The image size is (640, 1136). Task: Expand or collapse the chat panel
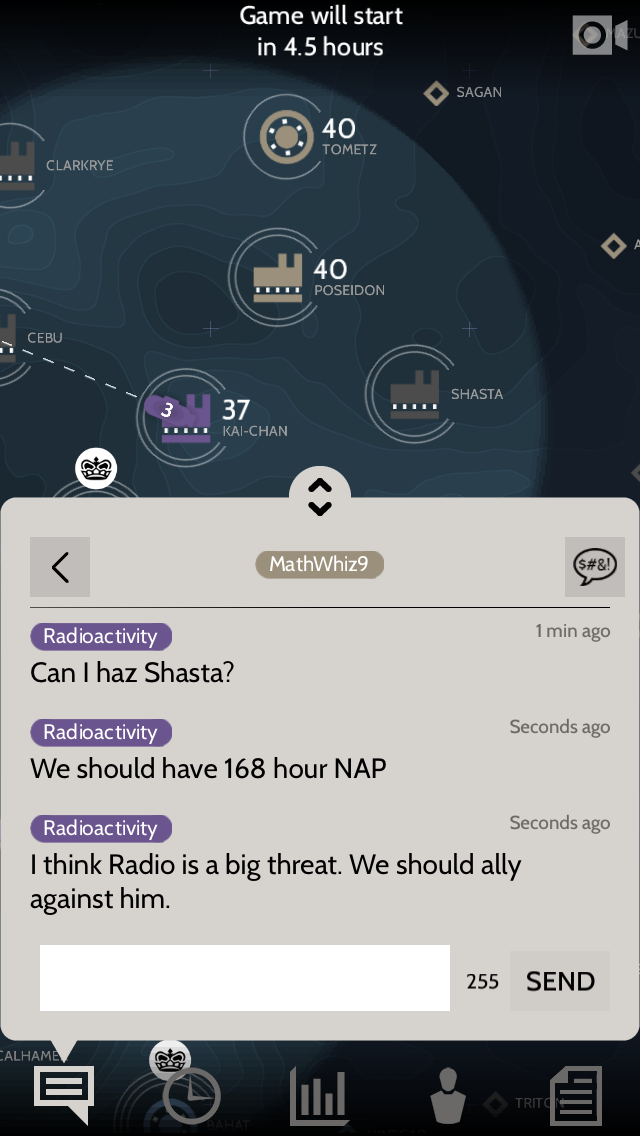pos(319,496)
